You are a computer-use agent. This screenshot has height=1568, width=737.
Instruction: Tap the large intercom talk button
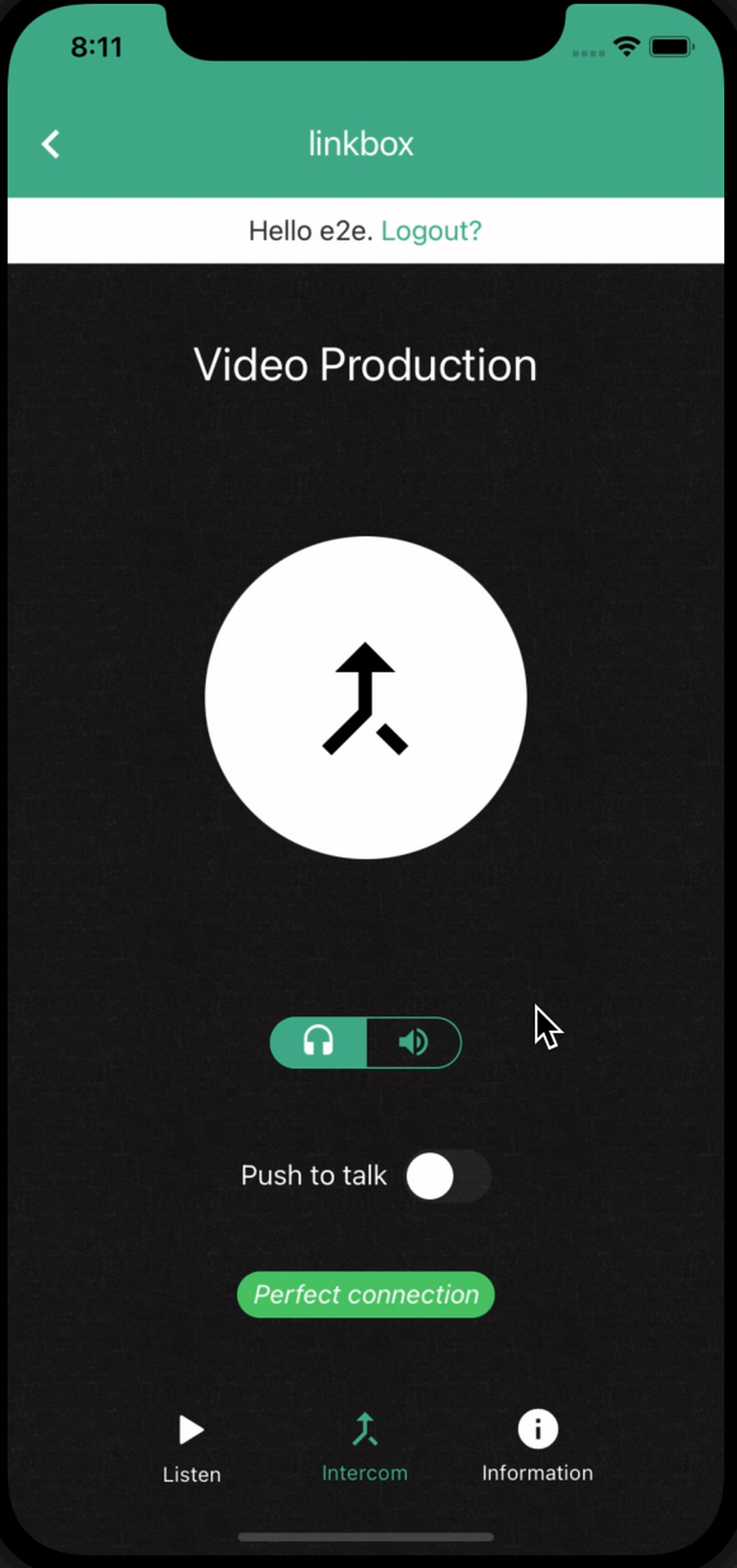tap(366, 697)
